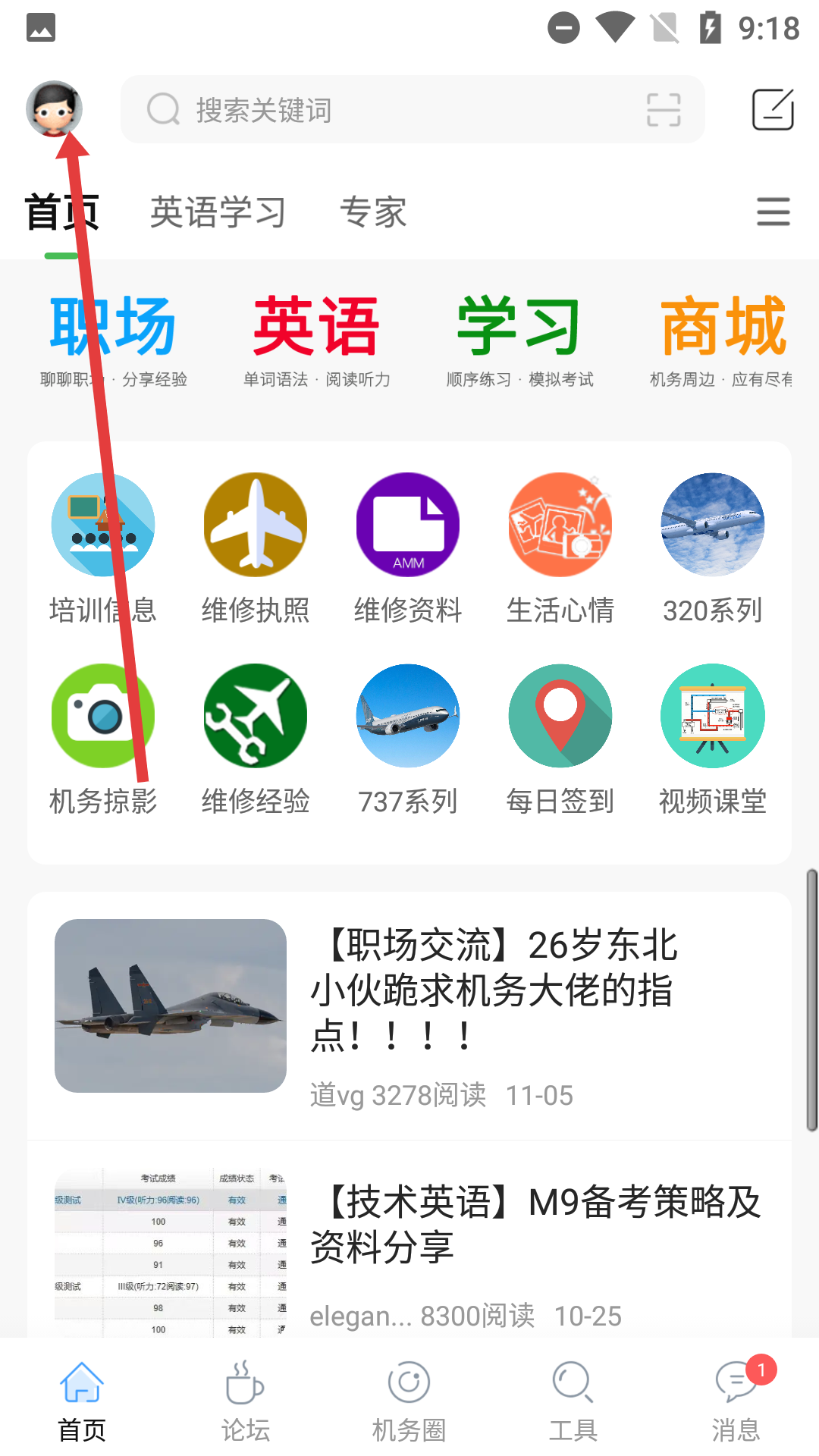
Task: Open 维修执照 category
Action: tap(256, 547)
